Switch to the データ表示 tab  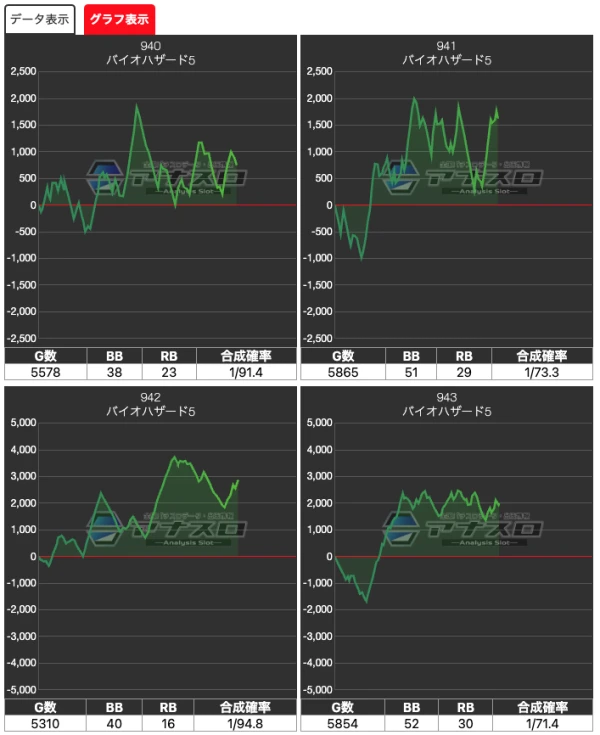[x=40, y=19]
